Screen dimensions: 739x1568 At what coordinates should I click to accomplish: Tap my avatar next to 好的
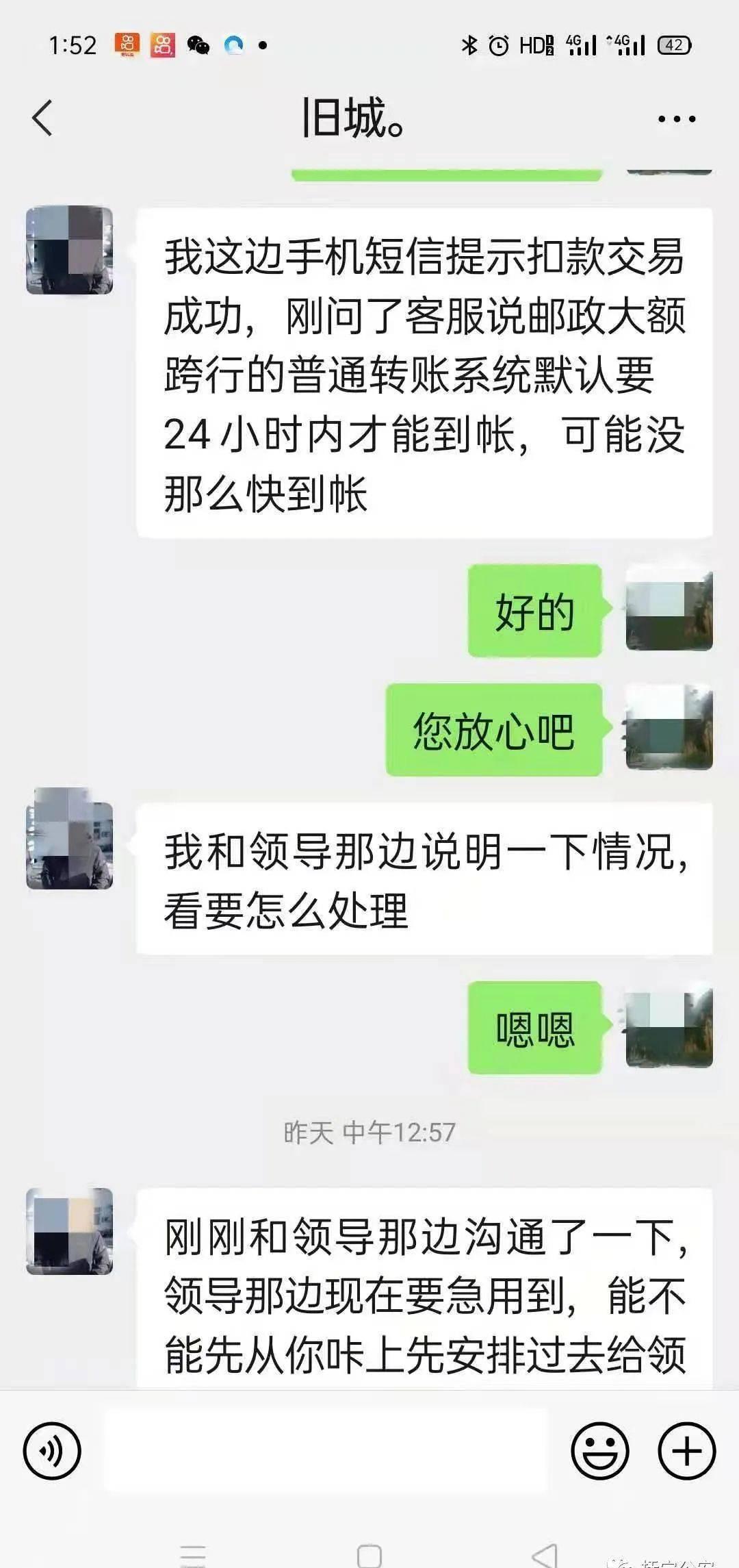(669, 609)
